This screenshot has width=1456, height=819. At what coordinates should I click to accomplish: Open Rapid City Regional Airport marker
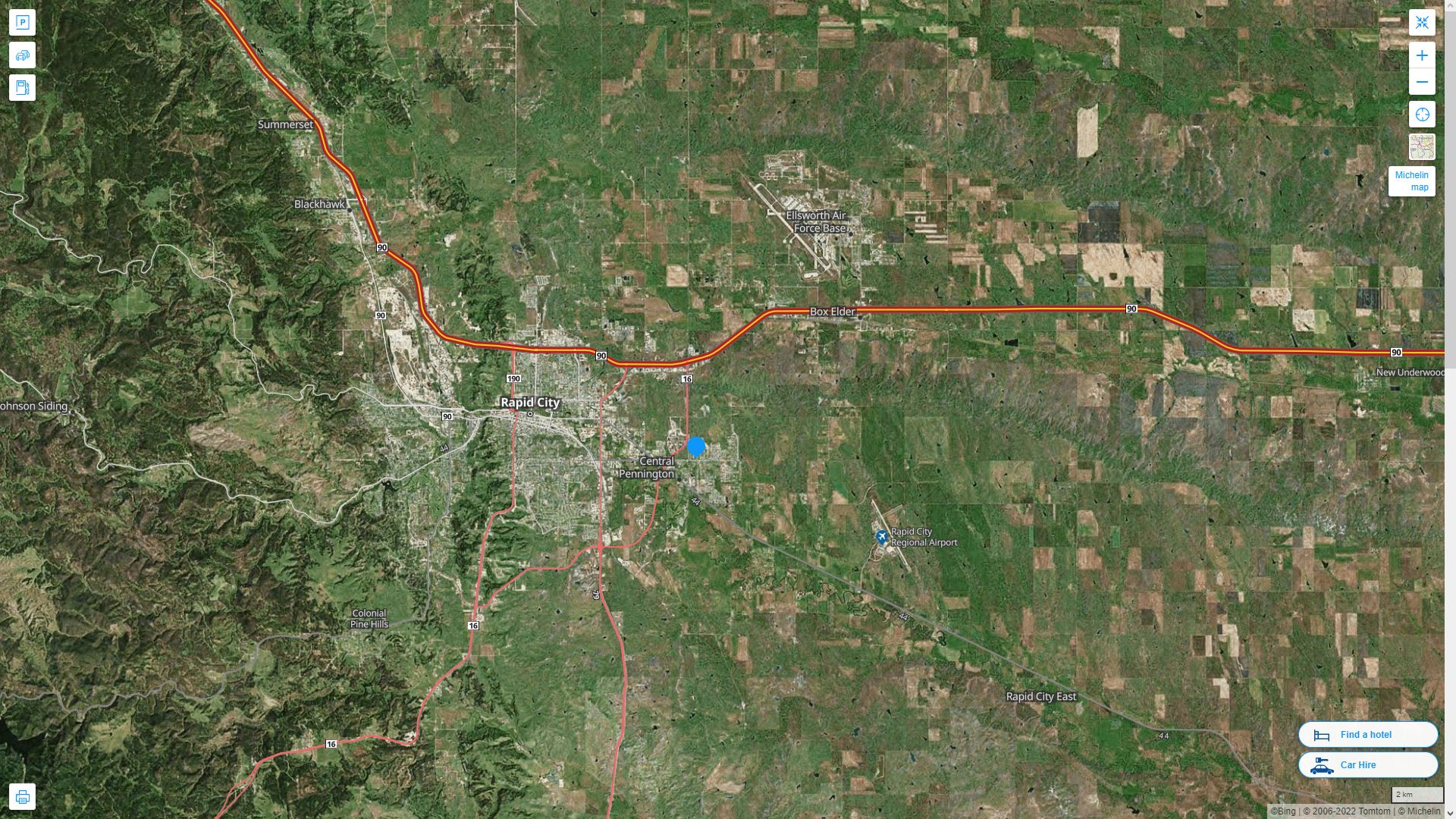882,537
